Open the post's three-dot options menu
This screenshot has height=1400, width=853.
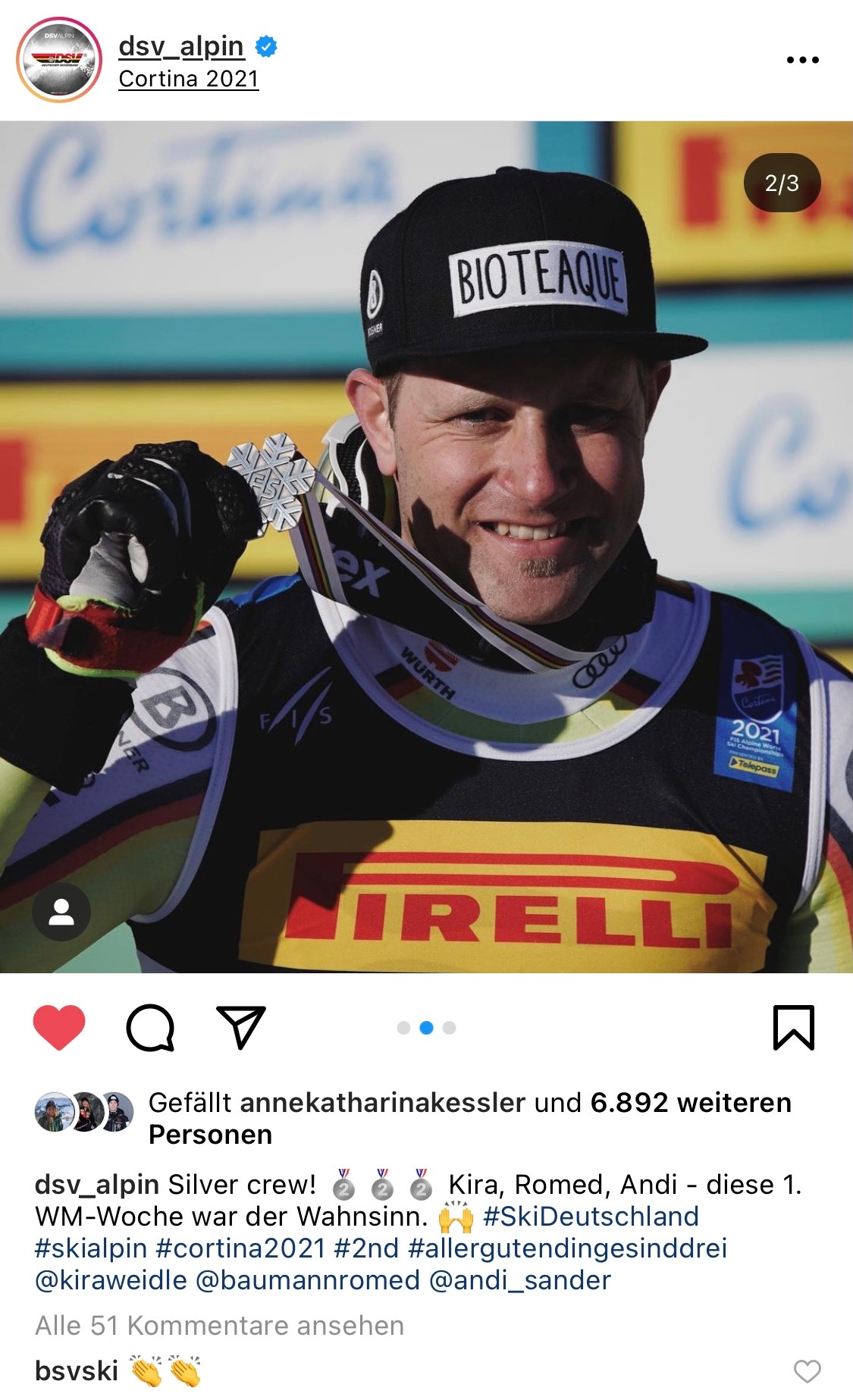pos(802,60)
